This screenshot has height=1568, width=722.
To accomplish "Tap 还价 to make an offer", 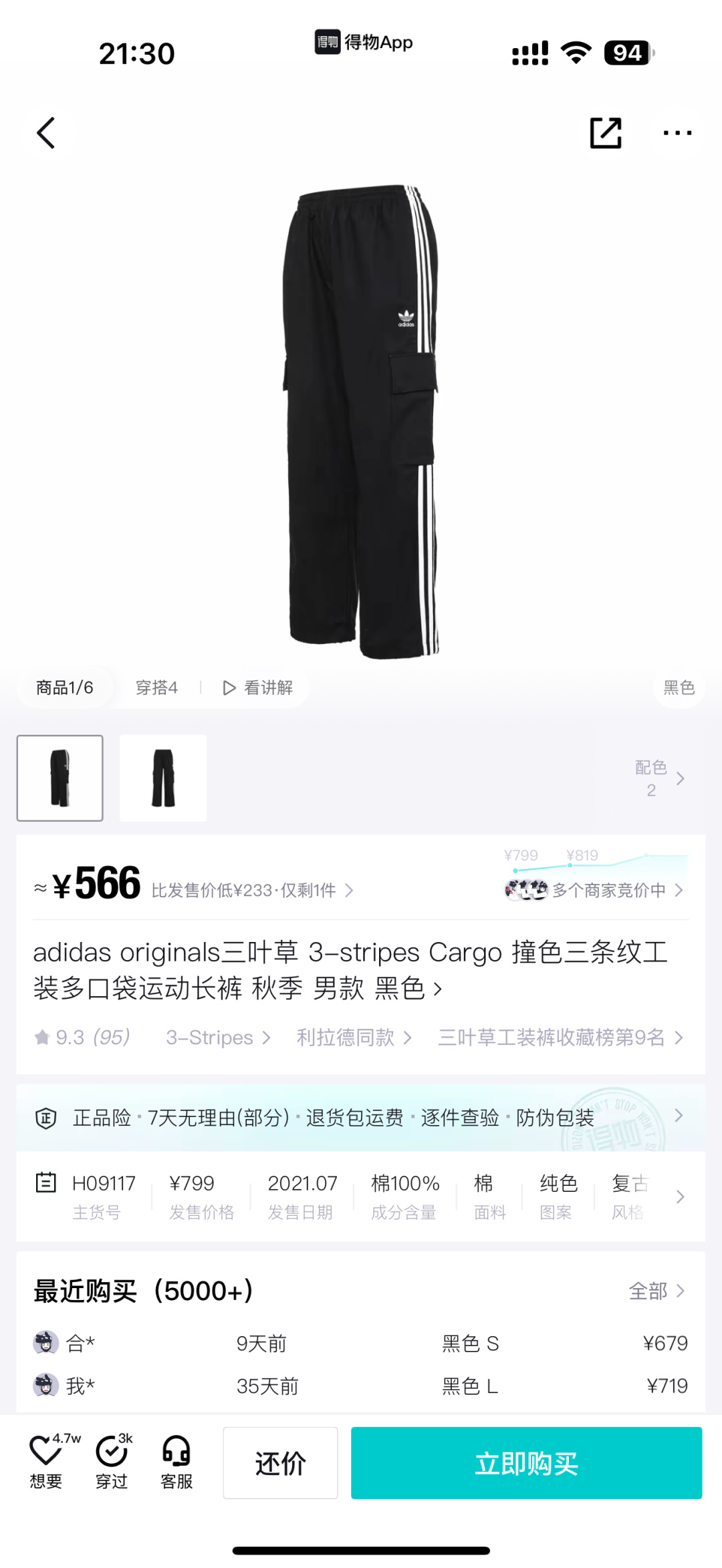I will tap(280, 1463).
